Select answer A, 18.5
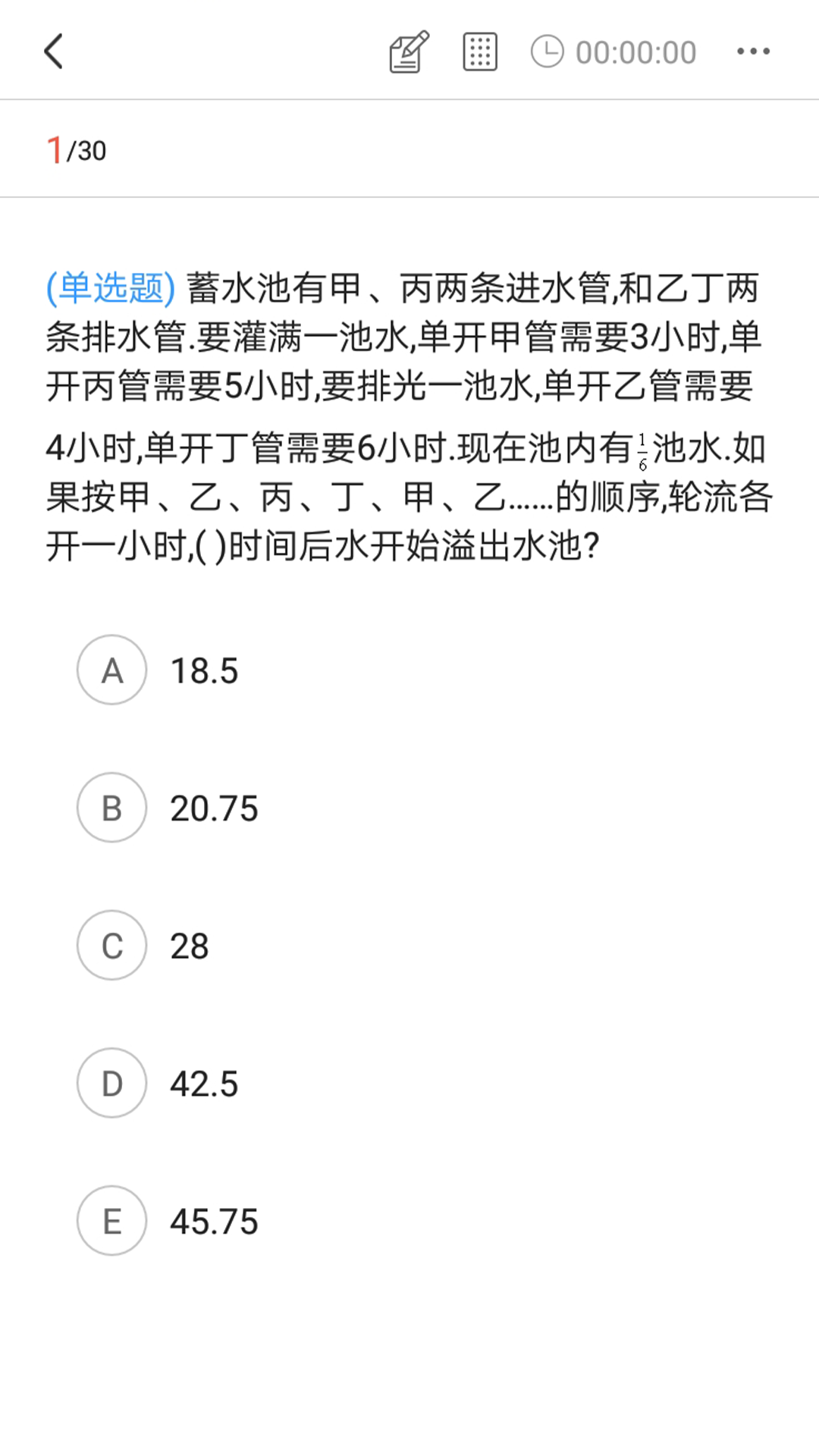The image size is (819, 1456). (x=111, y=670)
